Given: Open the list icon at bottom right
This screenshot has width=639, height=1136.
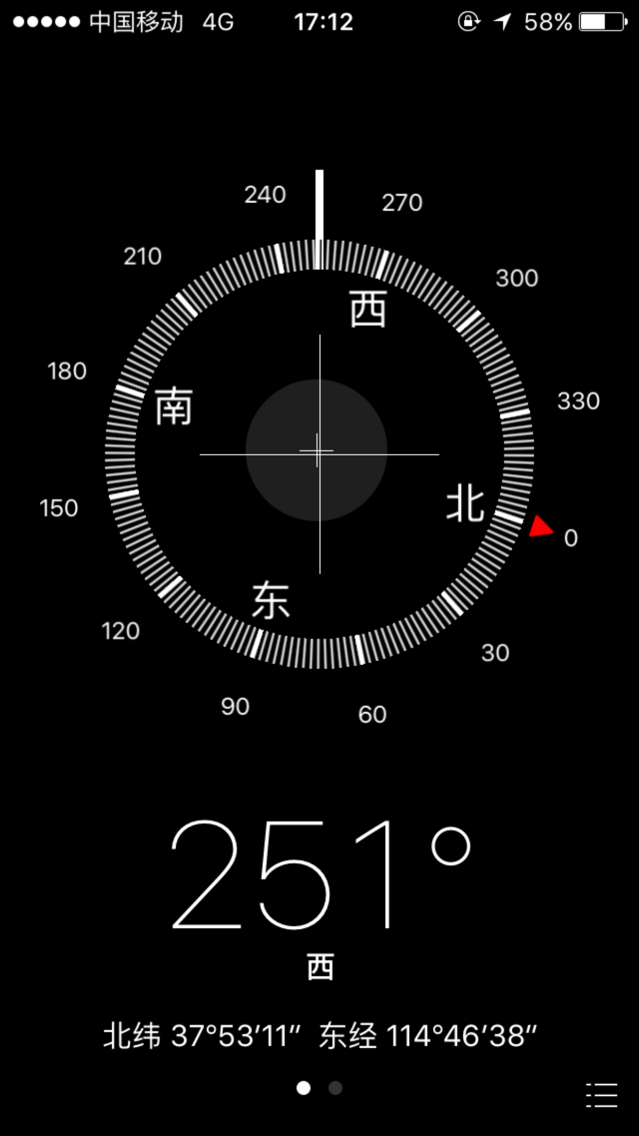Looking at the screenshot, I should coord(601,1095).
